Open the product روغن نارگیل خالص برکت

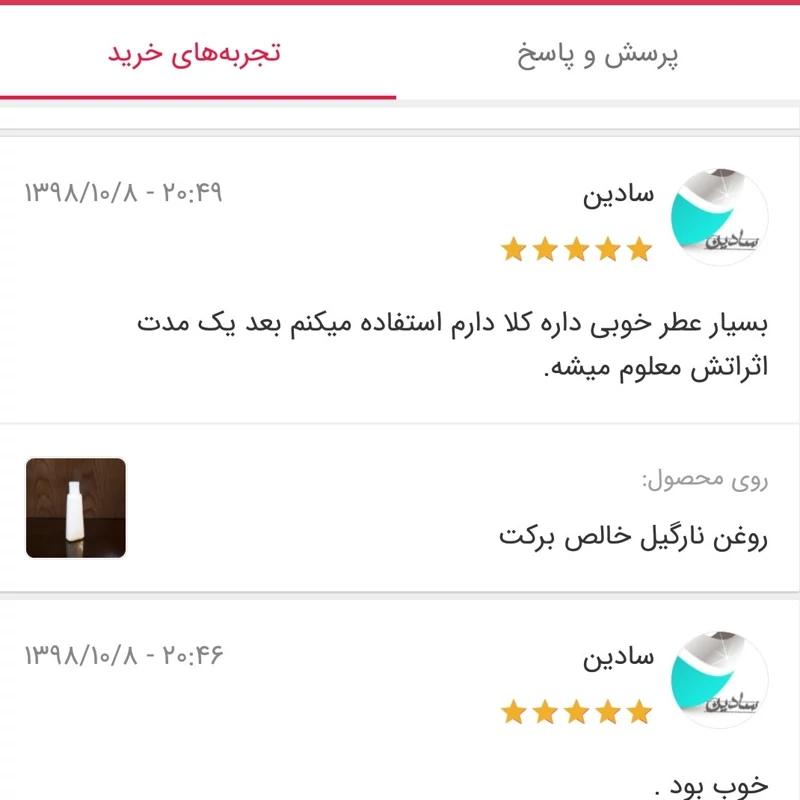[632, 537]
